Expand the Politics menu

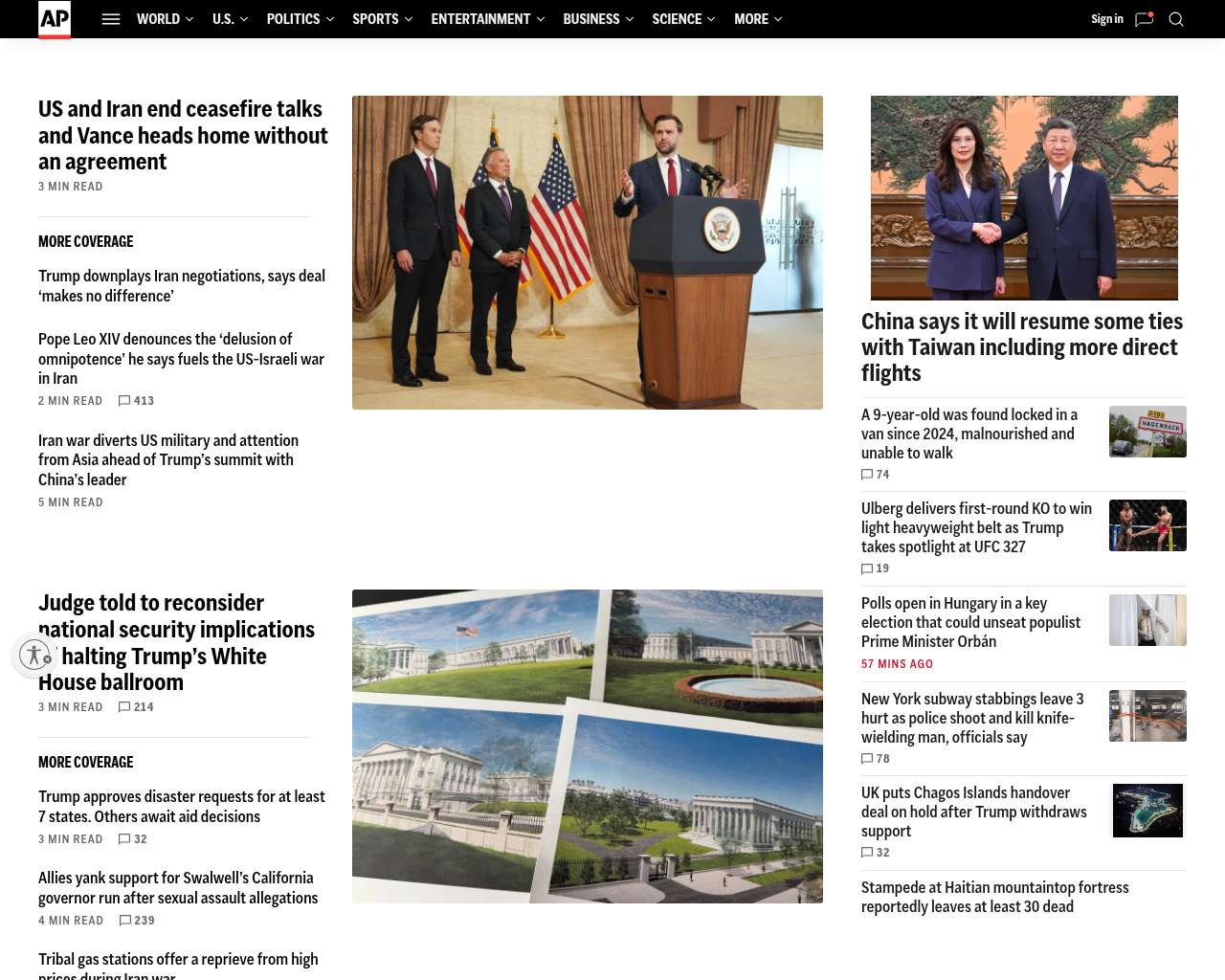(300, 19)
